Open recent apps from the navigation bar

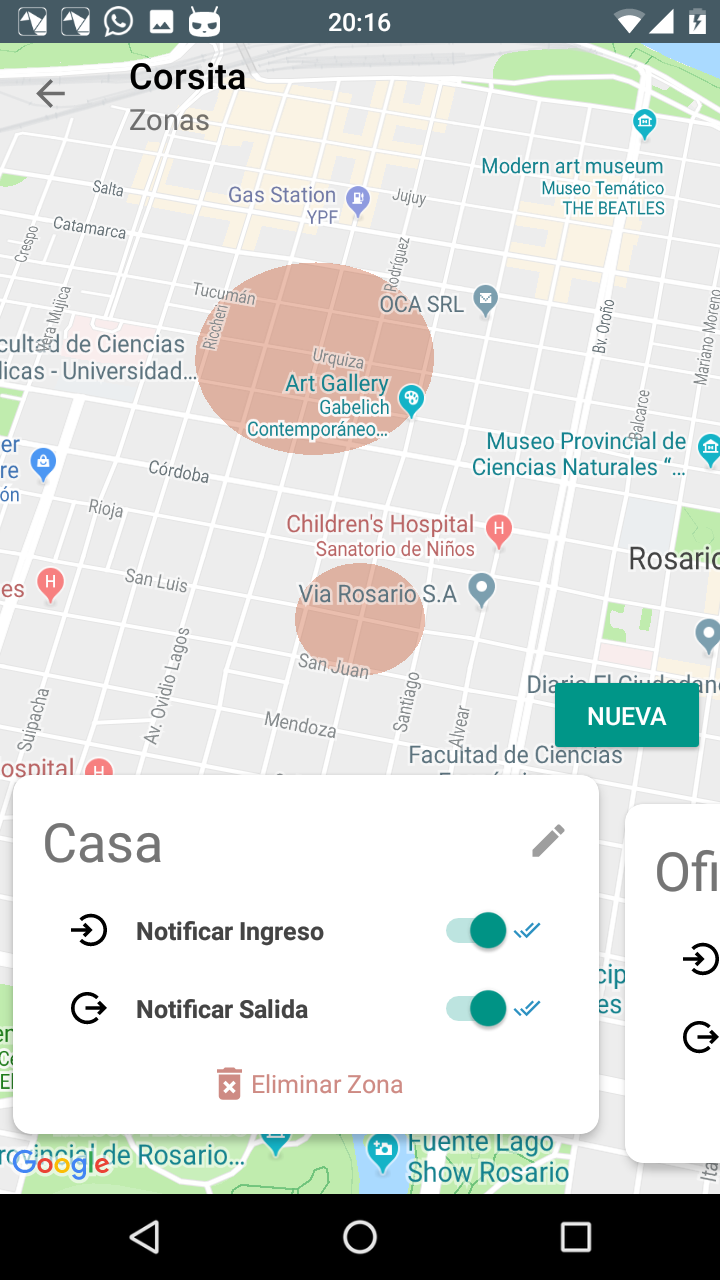coord(575,1237)
